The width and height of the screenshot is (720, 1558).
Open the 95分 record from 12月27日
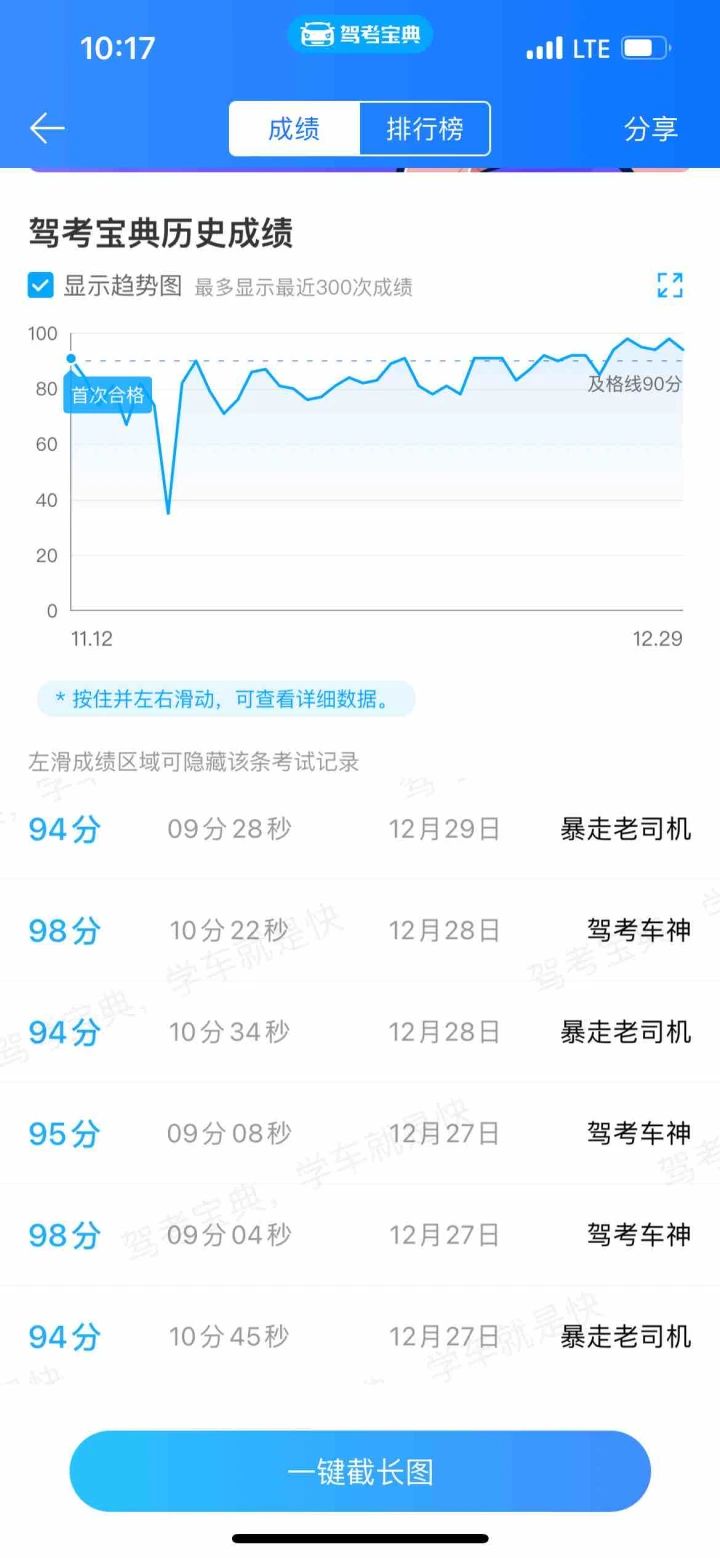click(360, 1133)
